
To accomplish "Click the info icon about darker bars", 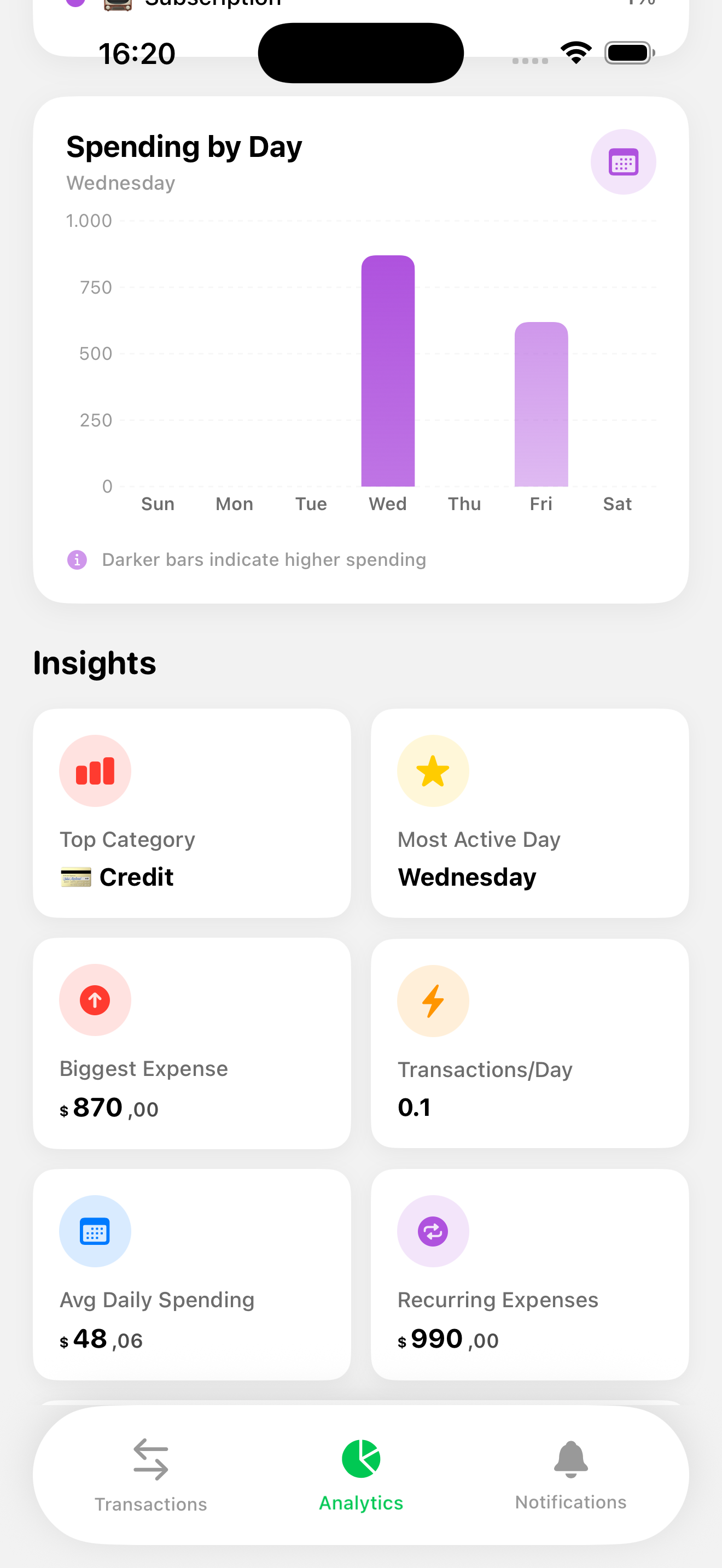I will click(77, 559).
